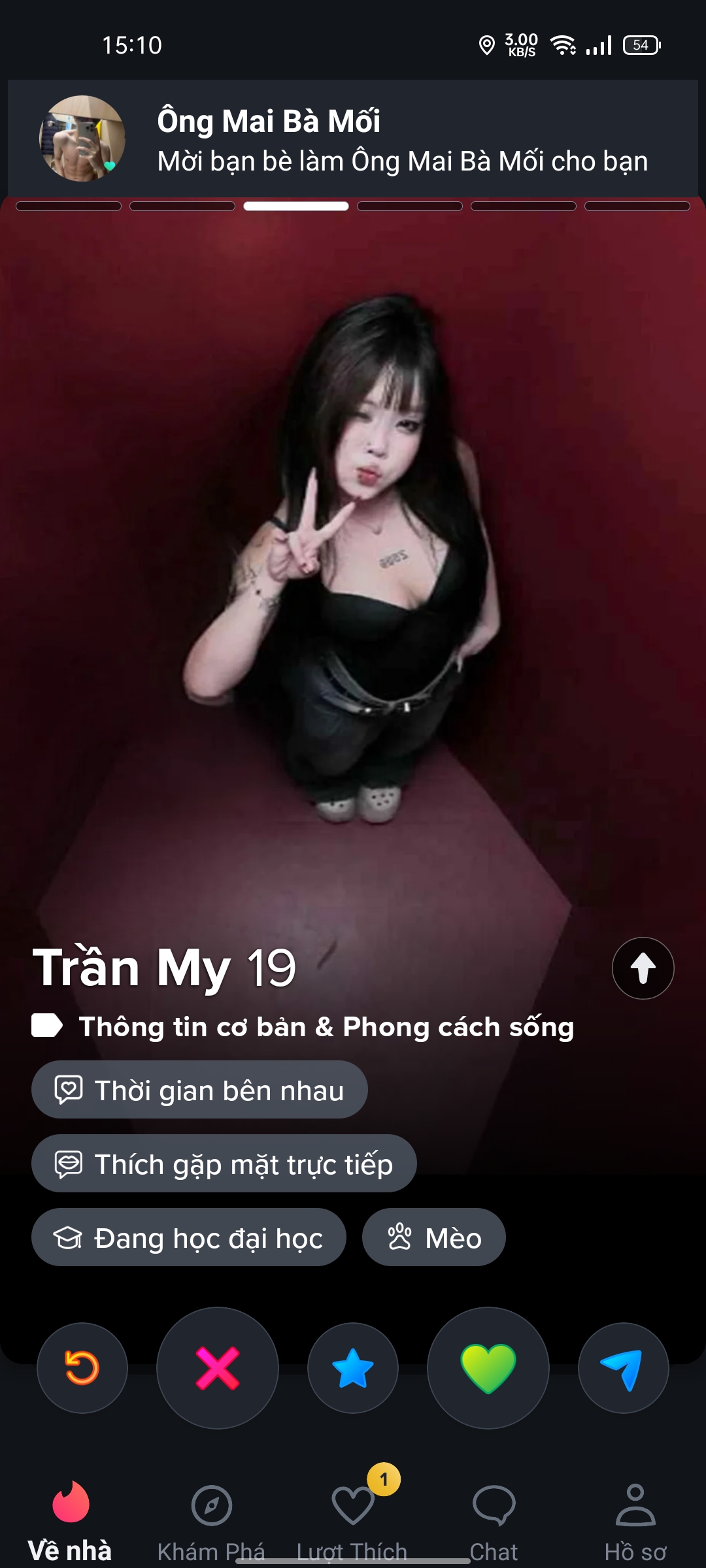Send a Super Like with the blue star
This screenshot has width=706, height=1568.
pyautogui.click(x=353, y=1368)
